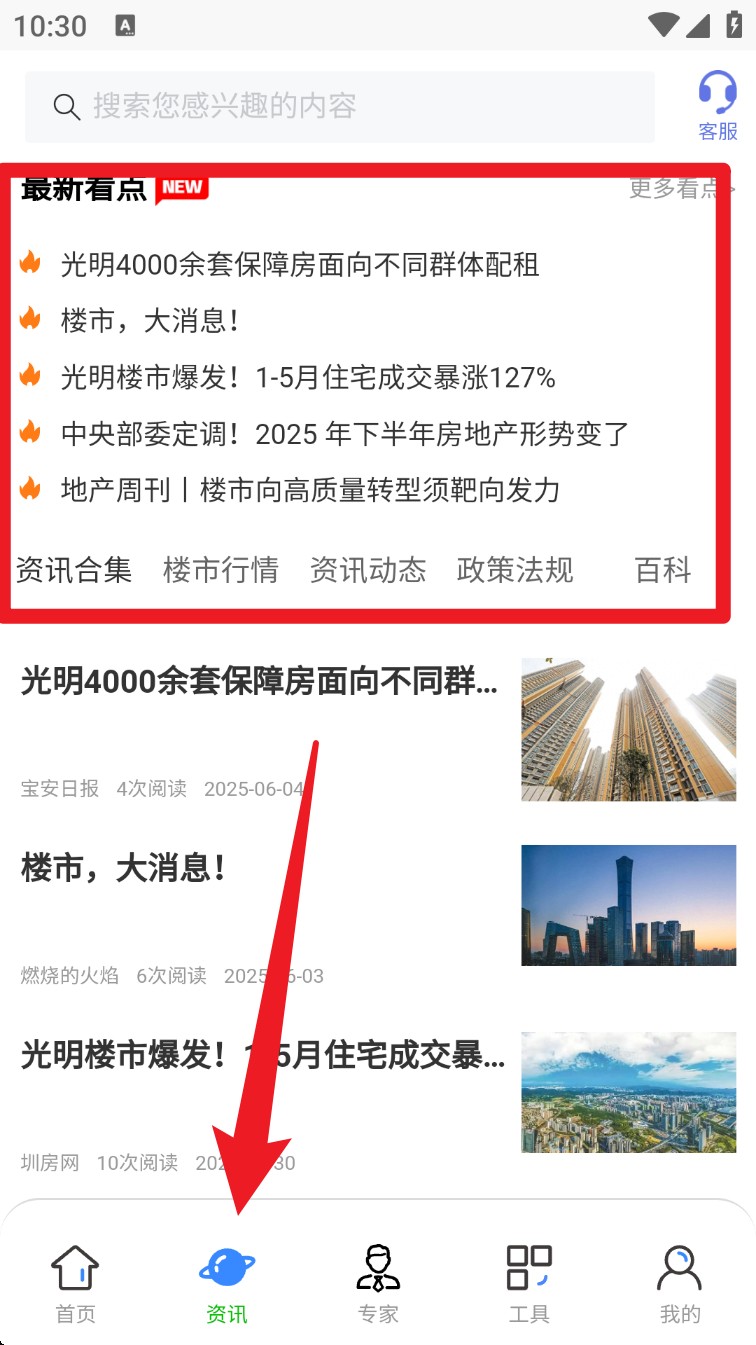Tap the flame icon beside 楼市，大消息！
This screenshot has height=1345, width=756.
(31, 319)
